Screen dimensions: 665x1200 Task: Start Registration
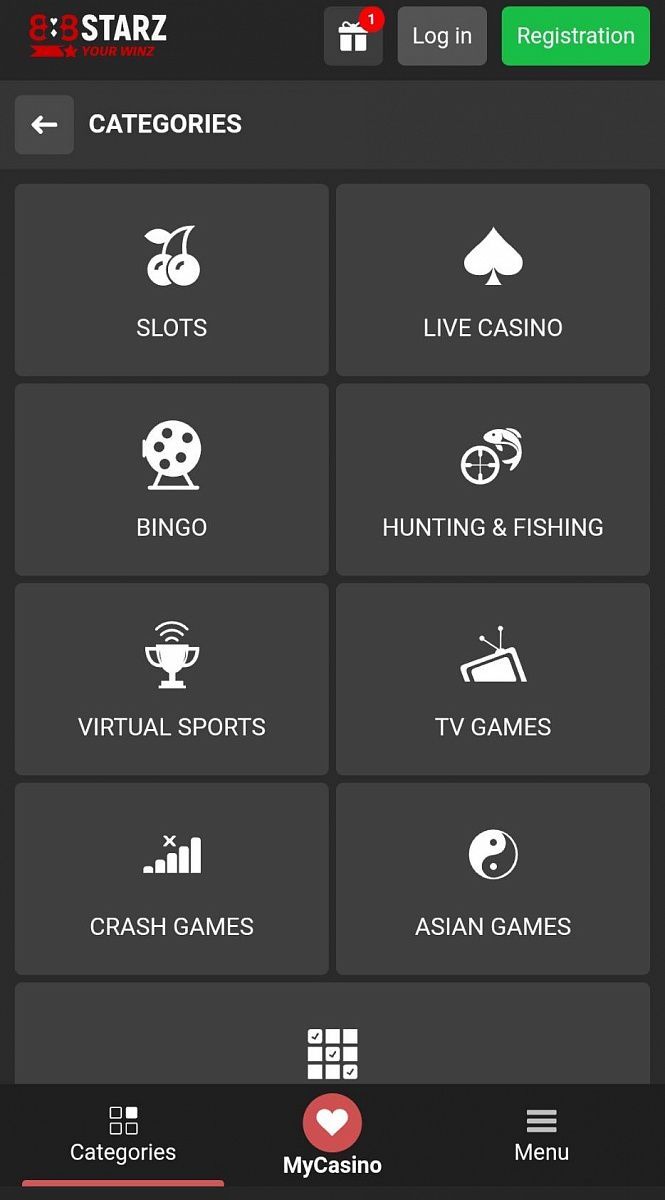pyautogui.click(x=575, y=36)
